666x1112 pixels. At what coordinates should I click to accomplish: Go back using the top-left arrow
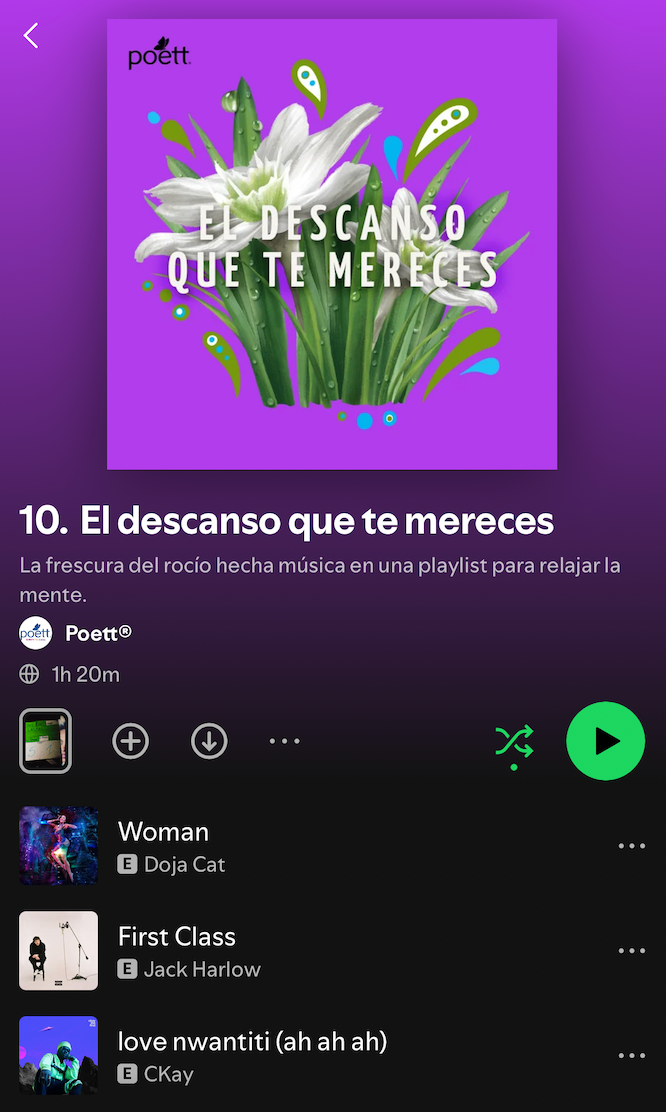coord(31,37)
